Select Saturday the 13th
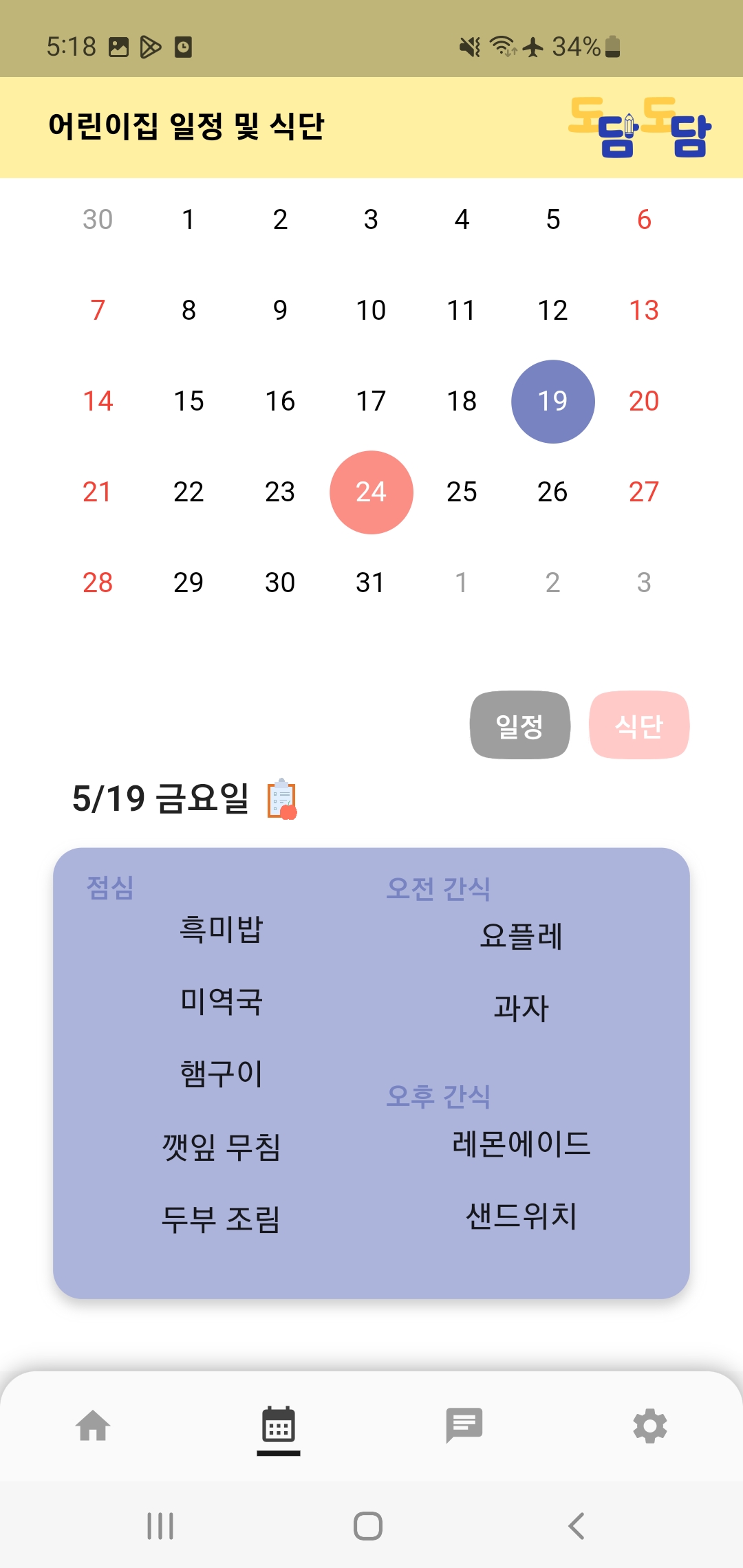743x1568 pixels. tap(644, 311)
